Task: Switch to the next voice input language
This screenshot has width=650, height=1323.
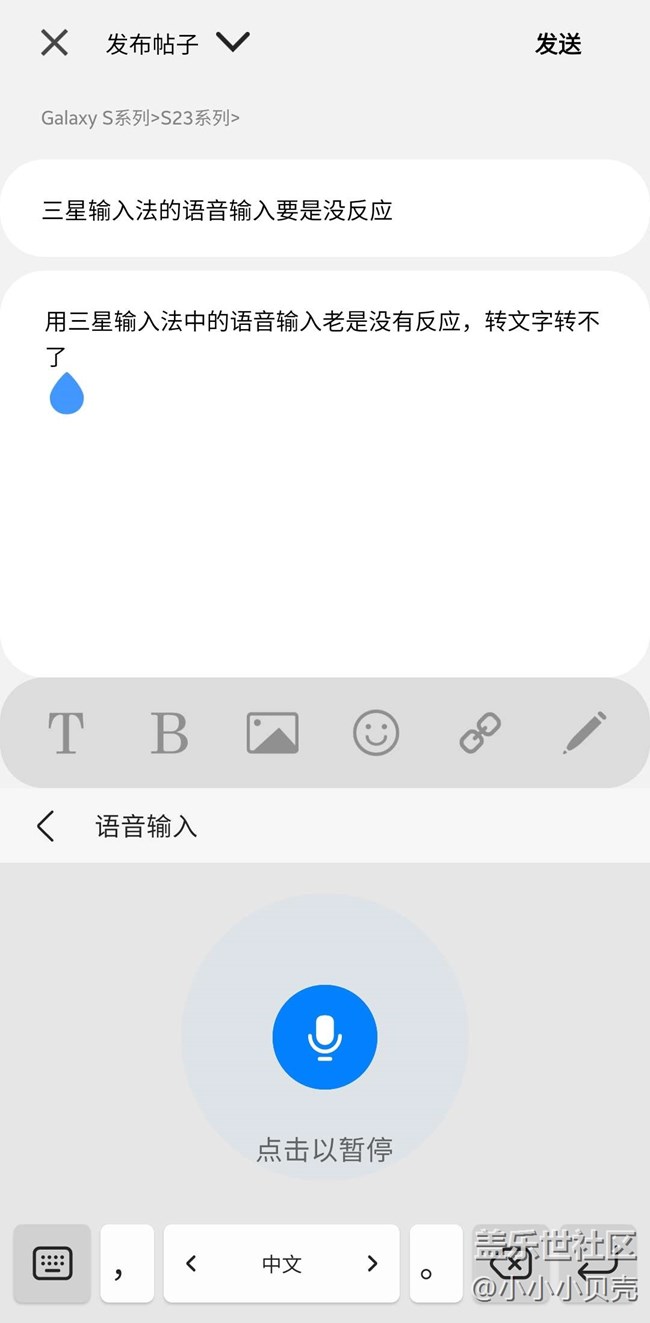Action: coord(372,1264)
